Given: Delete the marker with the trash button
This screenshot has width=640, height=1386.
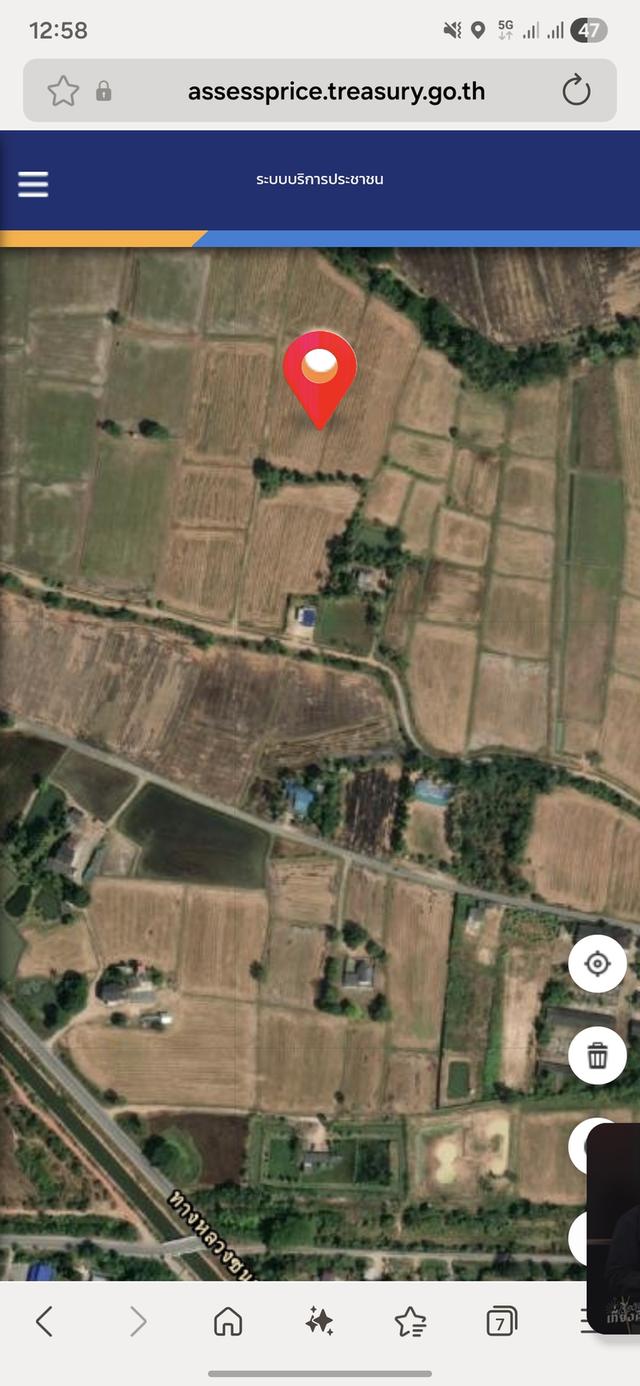Looking at the screenshot, I should 597,1055.
